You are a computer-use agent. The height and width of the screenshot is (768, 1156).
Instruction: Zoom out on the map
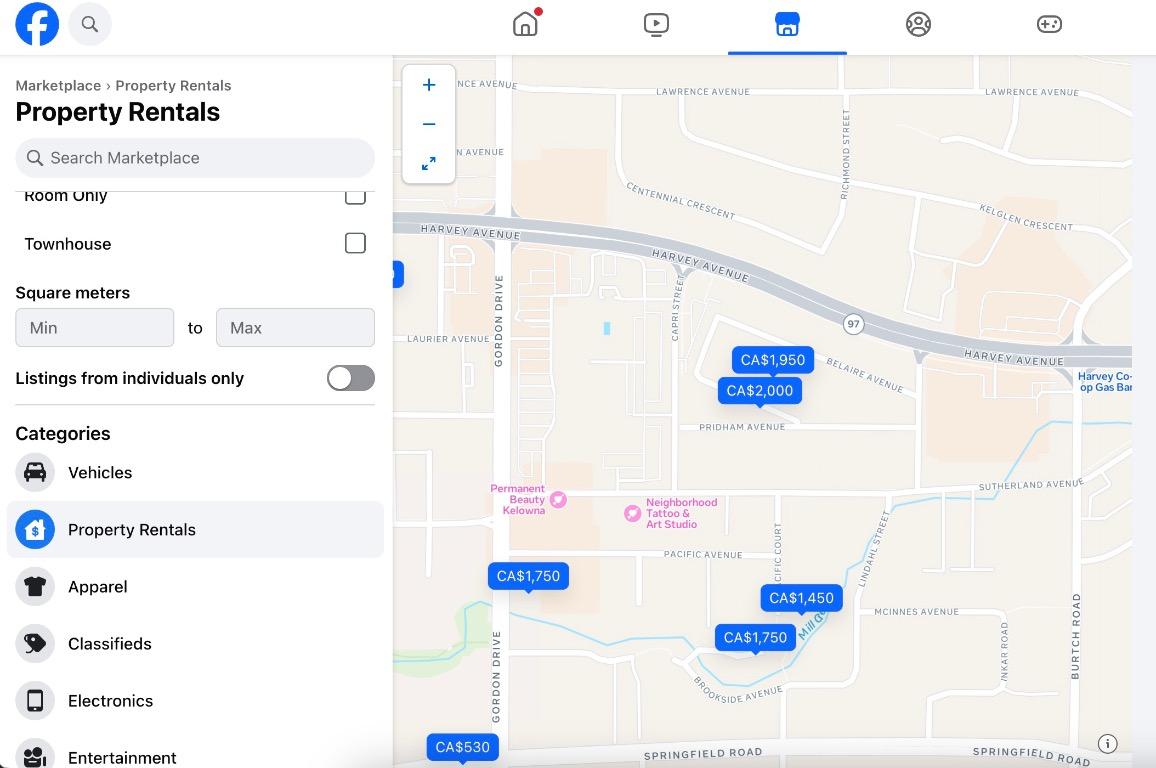(429, 124)
